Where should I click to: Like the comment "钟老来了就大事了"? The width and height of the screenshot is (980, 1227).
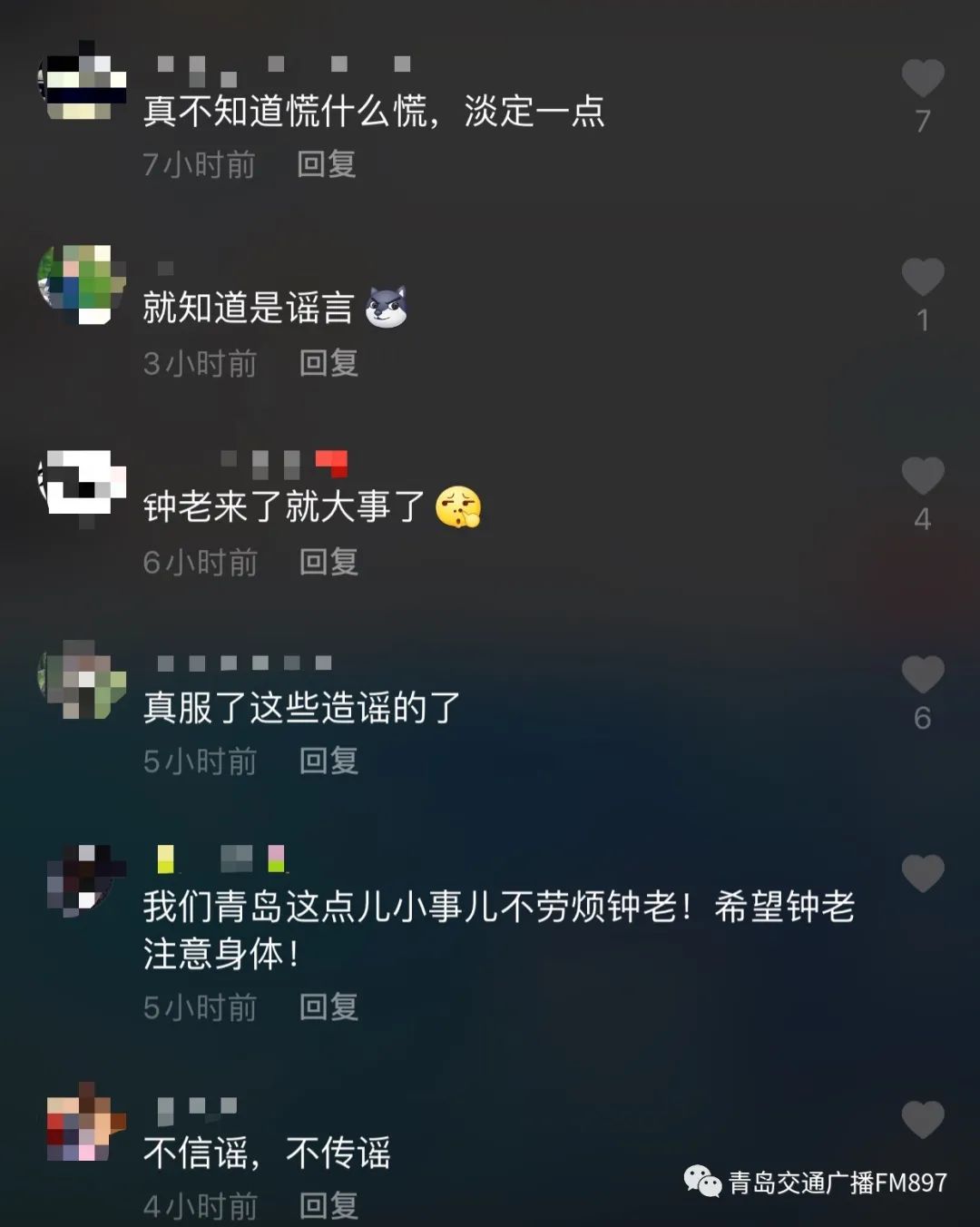coord(923,476)
